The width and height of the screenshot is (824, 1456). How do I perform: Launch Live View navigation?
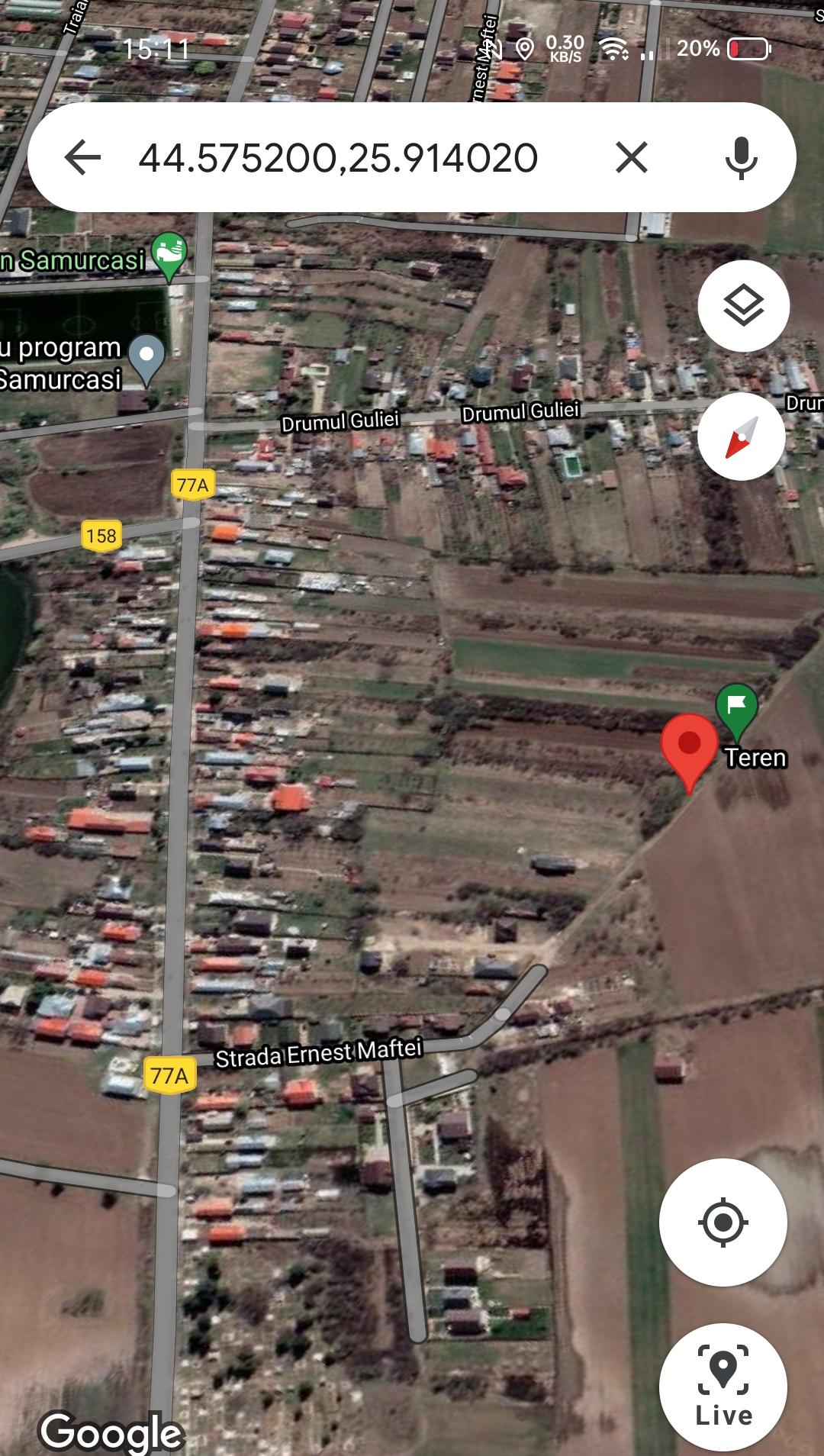(x=723, y=1387)
